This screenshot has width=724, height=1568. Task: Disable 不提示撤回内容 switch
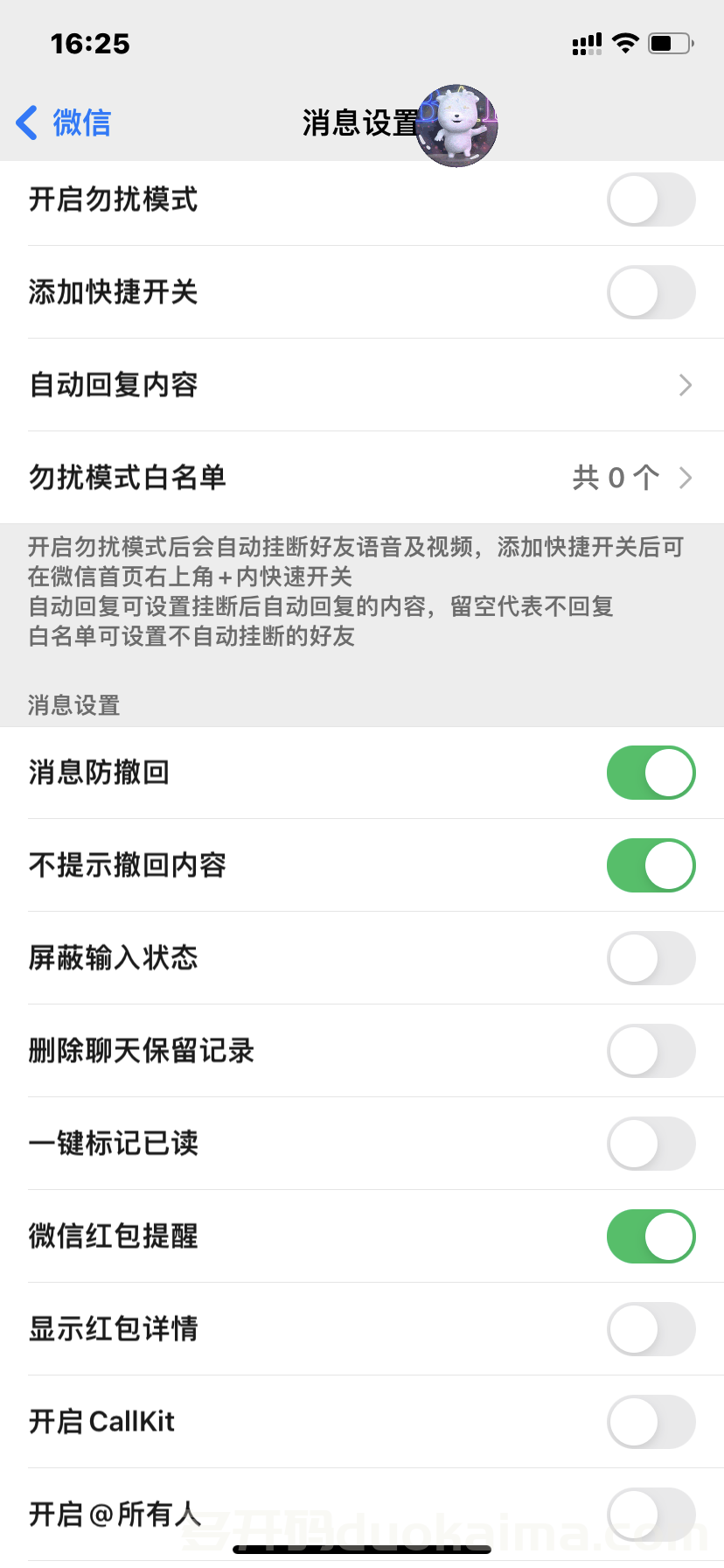(651, 865)
